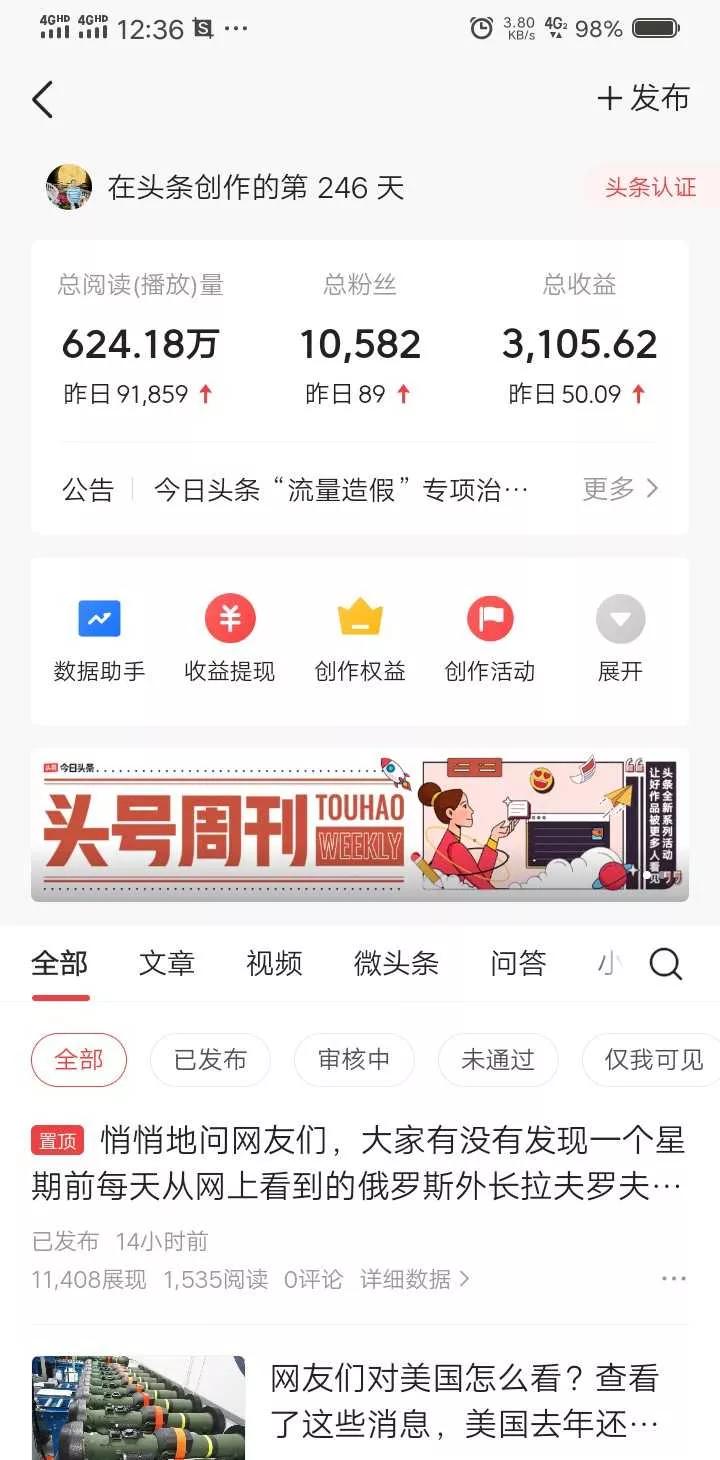Switch filter to 未通过
The height and width of the screenshot is (1460, 720).
pyautogui.click(x=497, y=1059)
